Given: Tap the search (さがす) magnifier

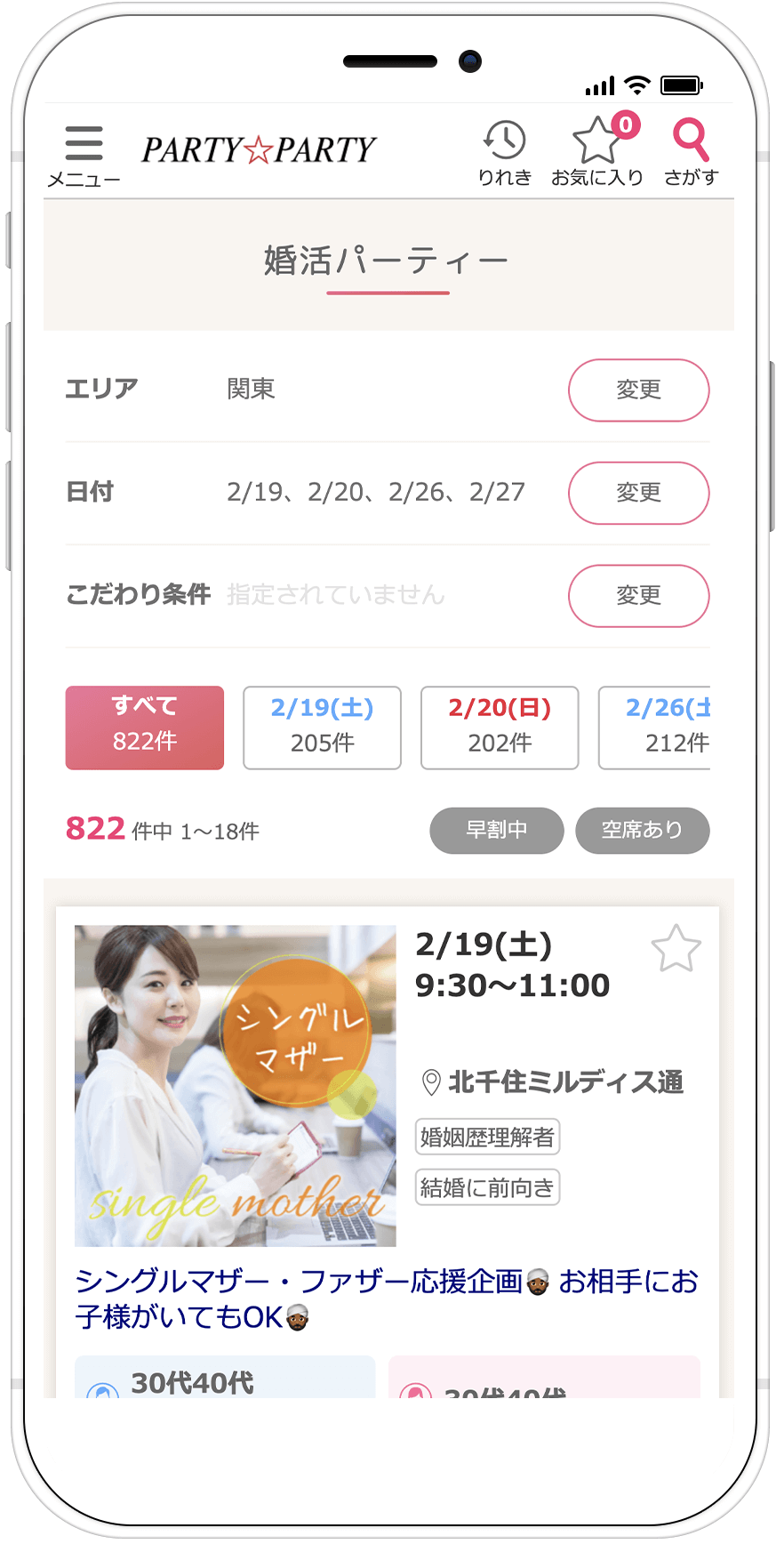Looking at the screenshot, I should [690, 152].
